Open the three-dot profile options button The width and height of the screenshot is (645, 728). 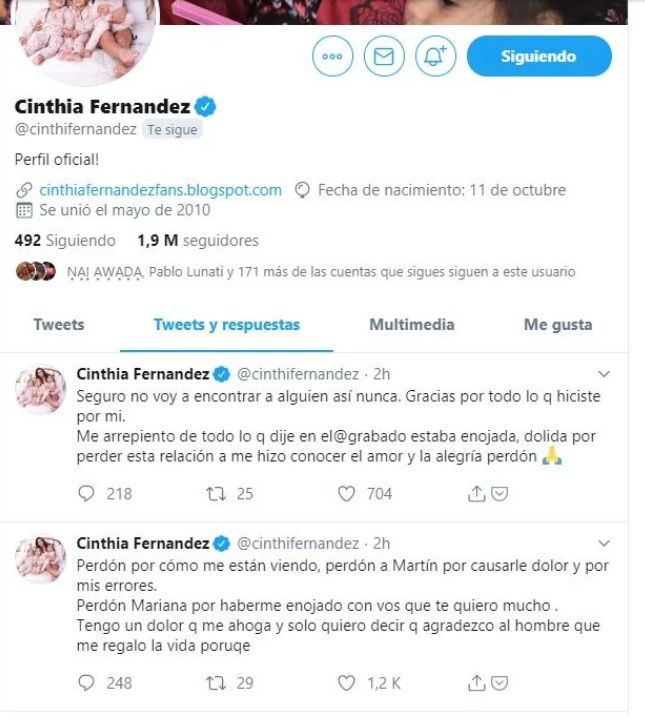pyautogui.click(x=333, y=57)
